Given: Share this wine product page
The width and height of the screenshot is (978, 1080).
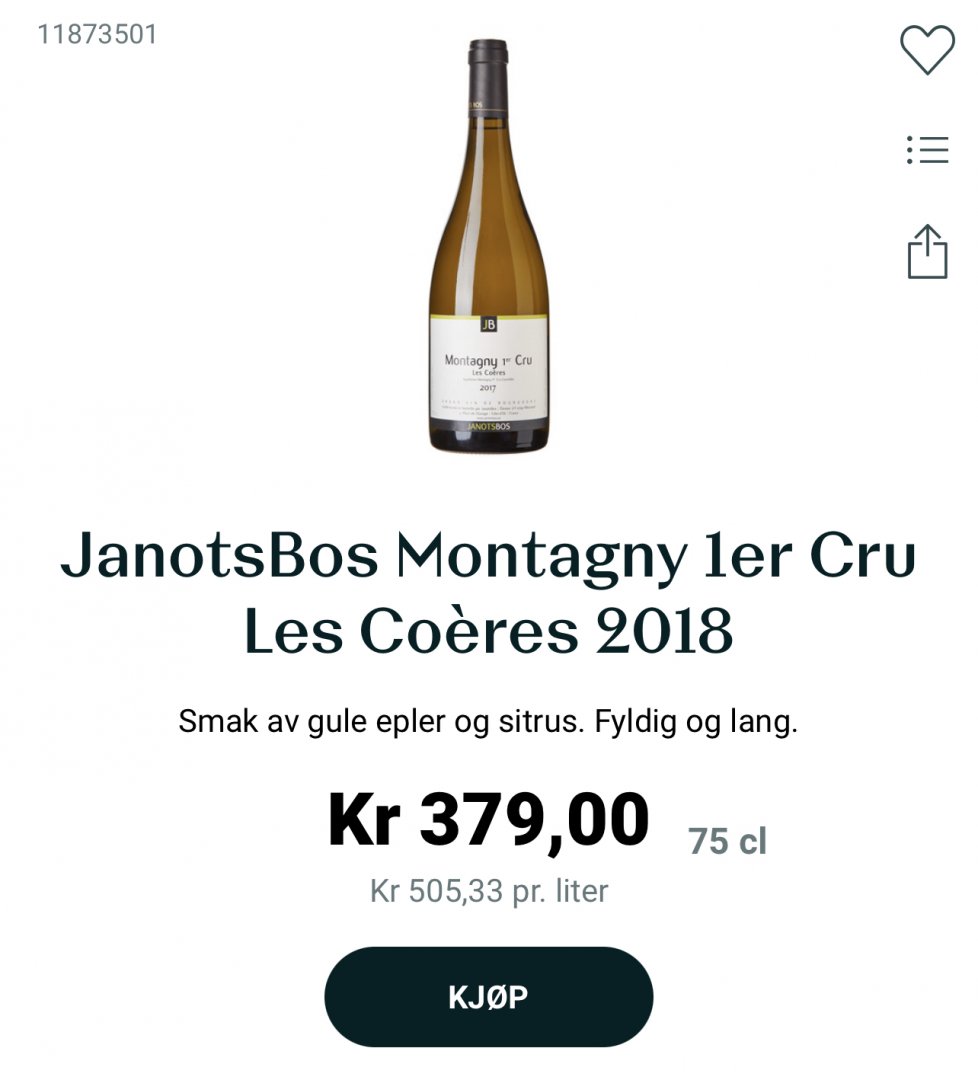Looking at the screenshot, I should tap(927, 251).
